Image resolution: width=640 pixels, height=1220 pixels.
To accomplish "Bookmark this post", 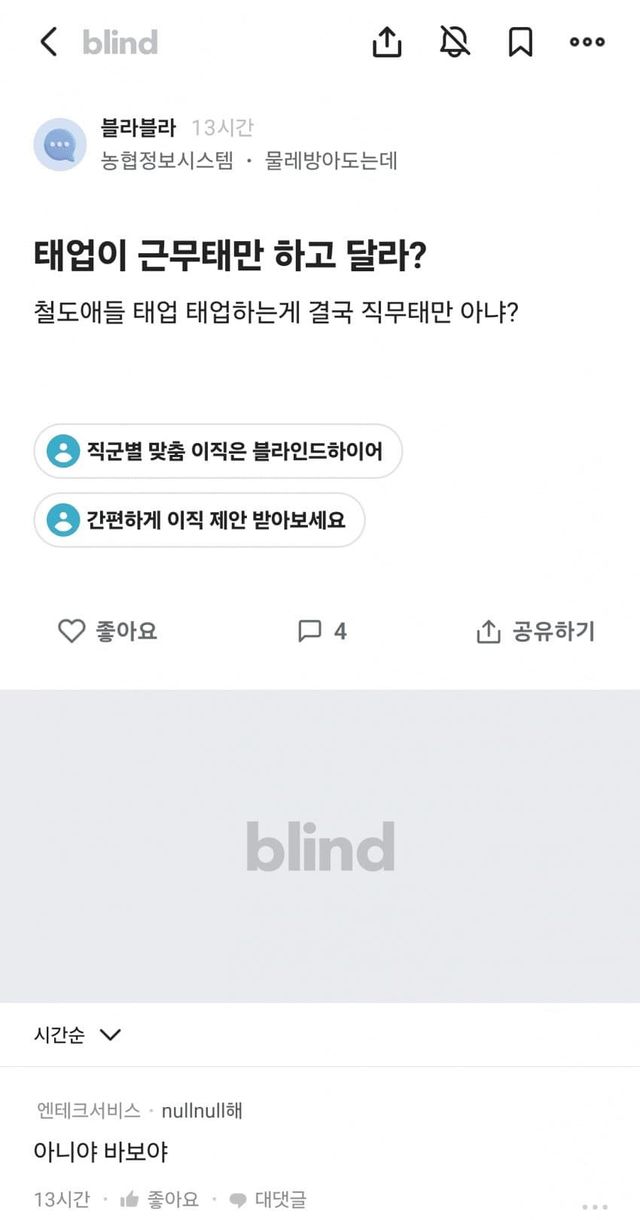I will pos(520,42).
